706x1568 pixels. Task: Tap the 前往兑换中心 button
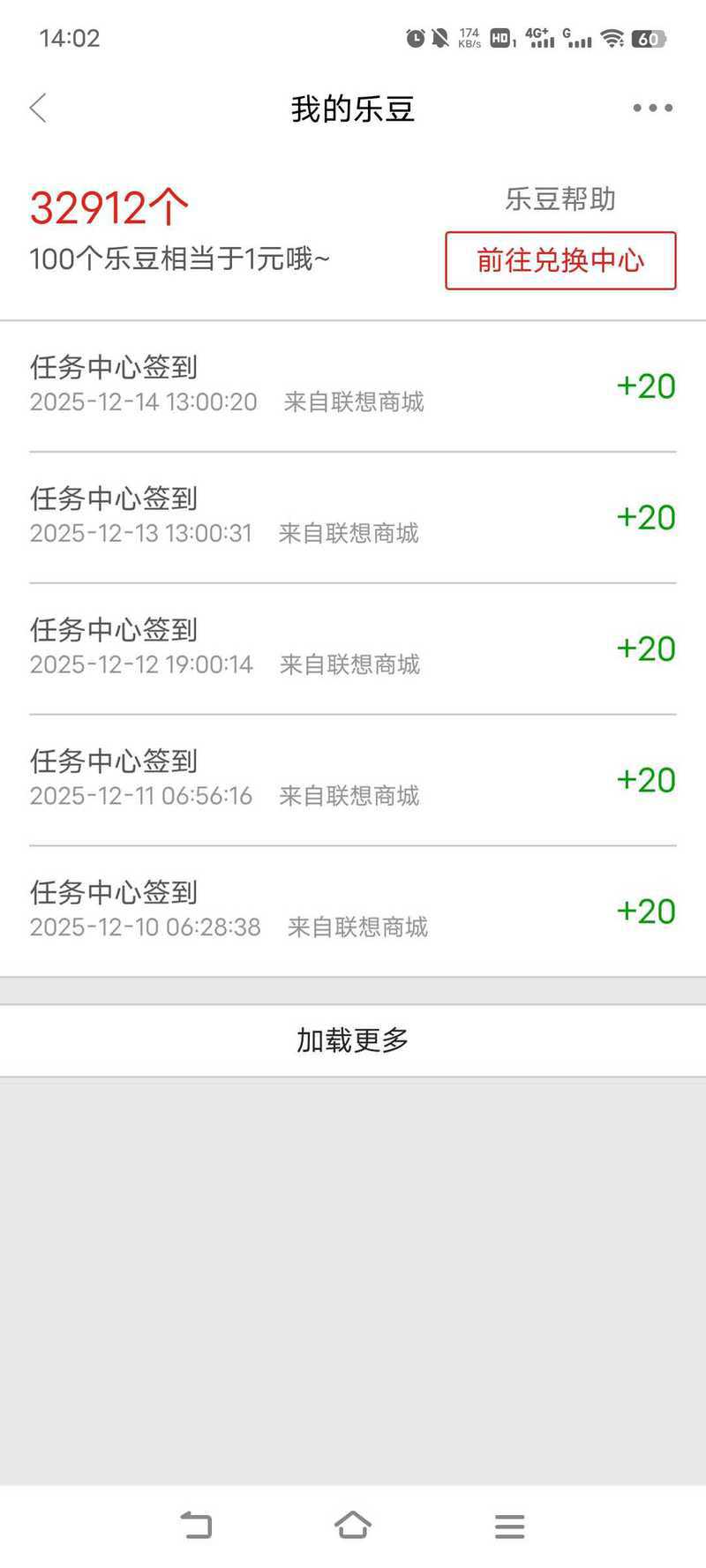560,260
